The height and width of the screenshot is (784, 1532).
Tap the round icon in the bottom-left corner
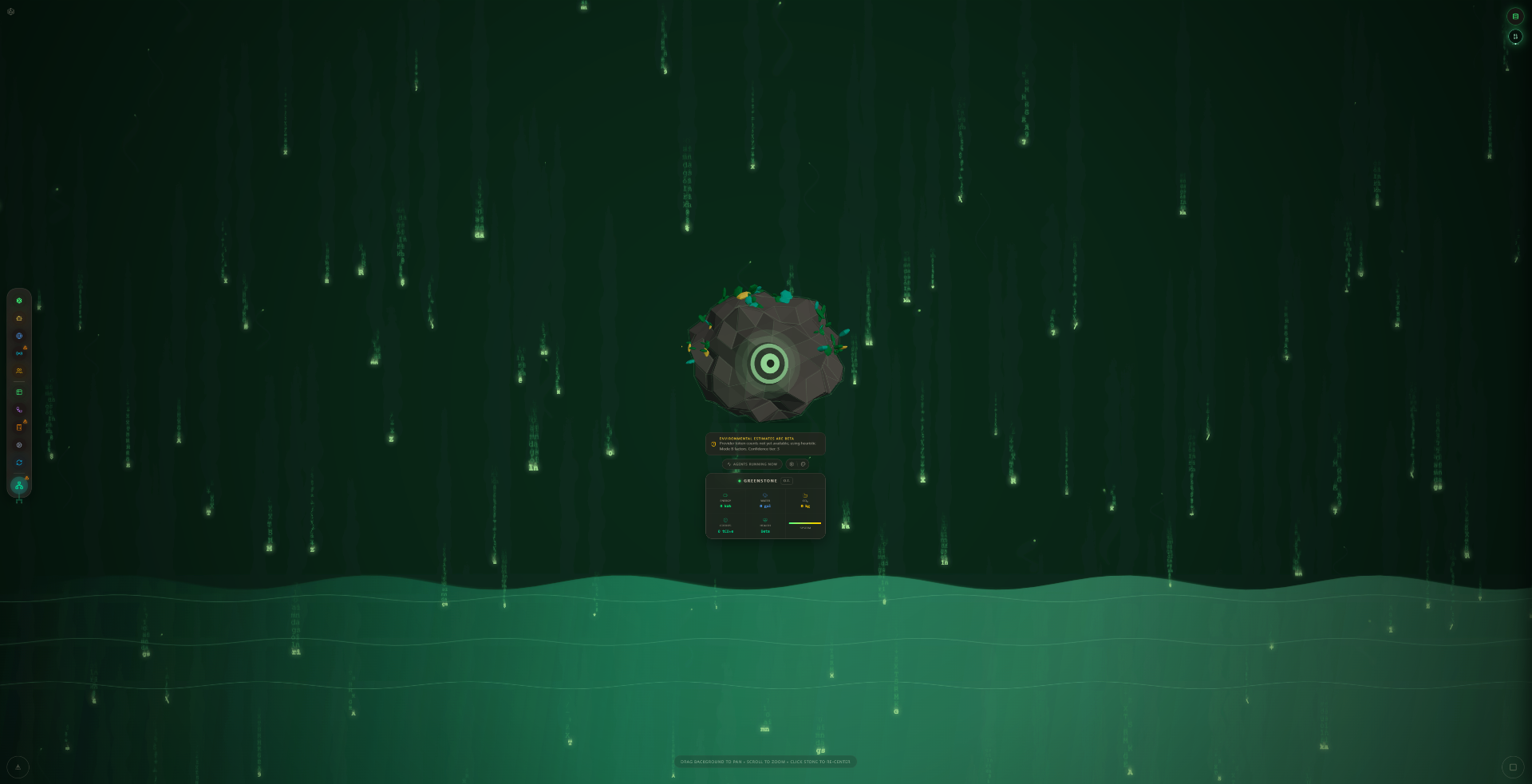pyautogui.click(x=18, y=767)
